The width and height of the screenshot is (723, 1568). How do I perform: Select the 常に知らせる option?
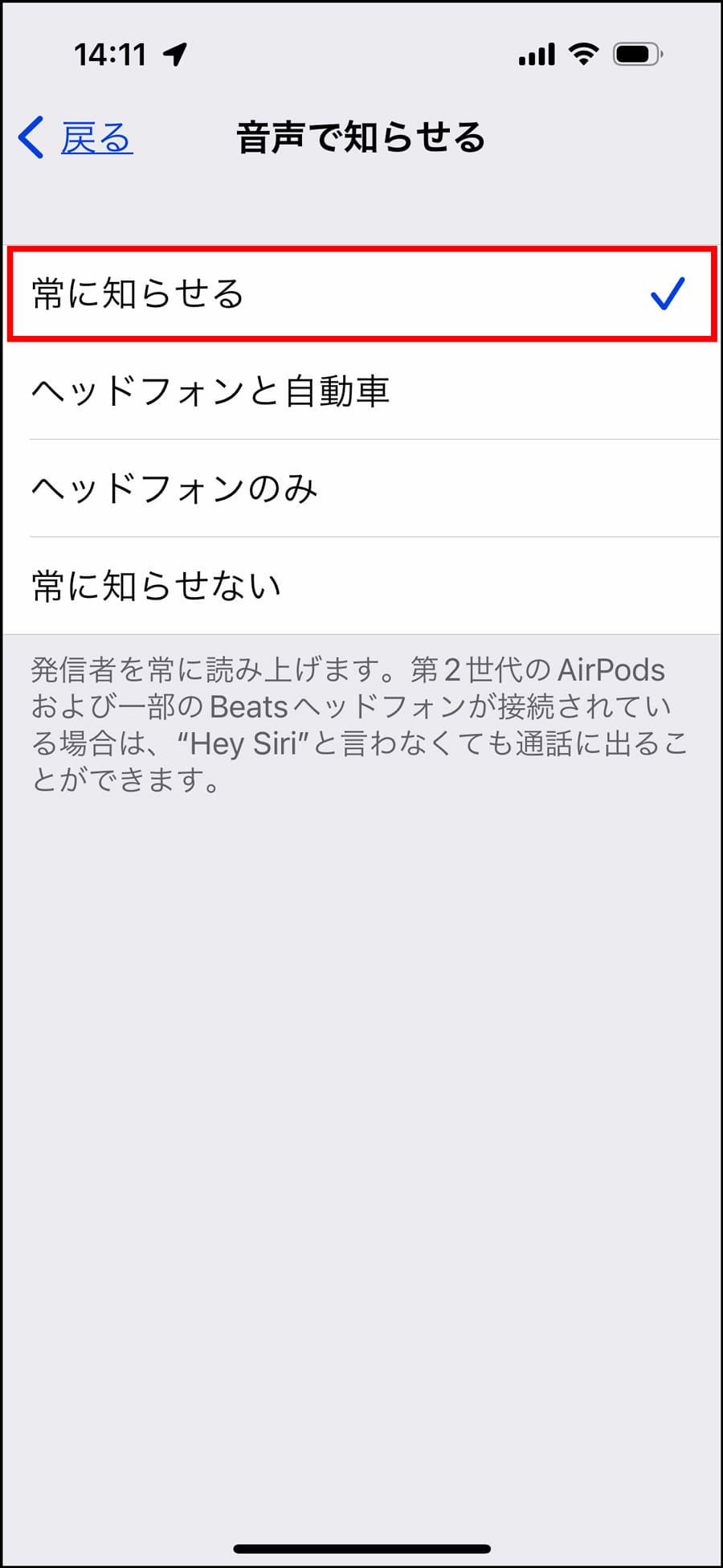coord(361,294)
